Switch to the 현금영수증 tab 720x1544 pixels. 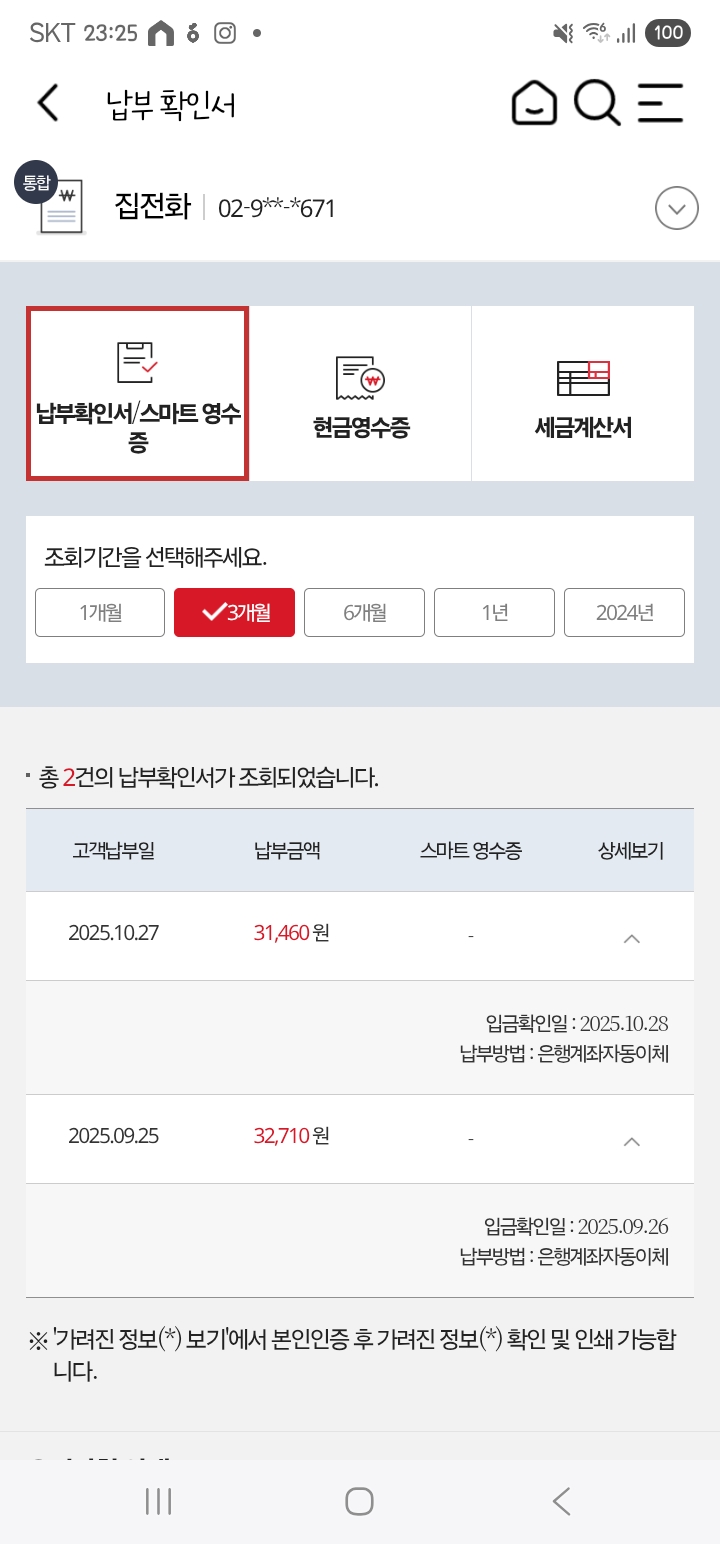point(360,394)
